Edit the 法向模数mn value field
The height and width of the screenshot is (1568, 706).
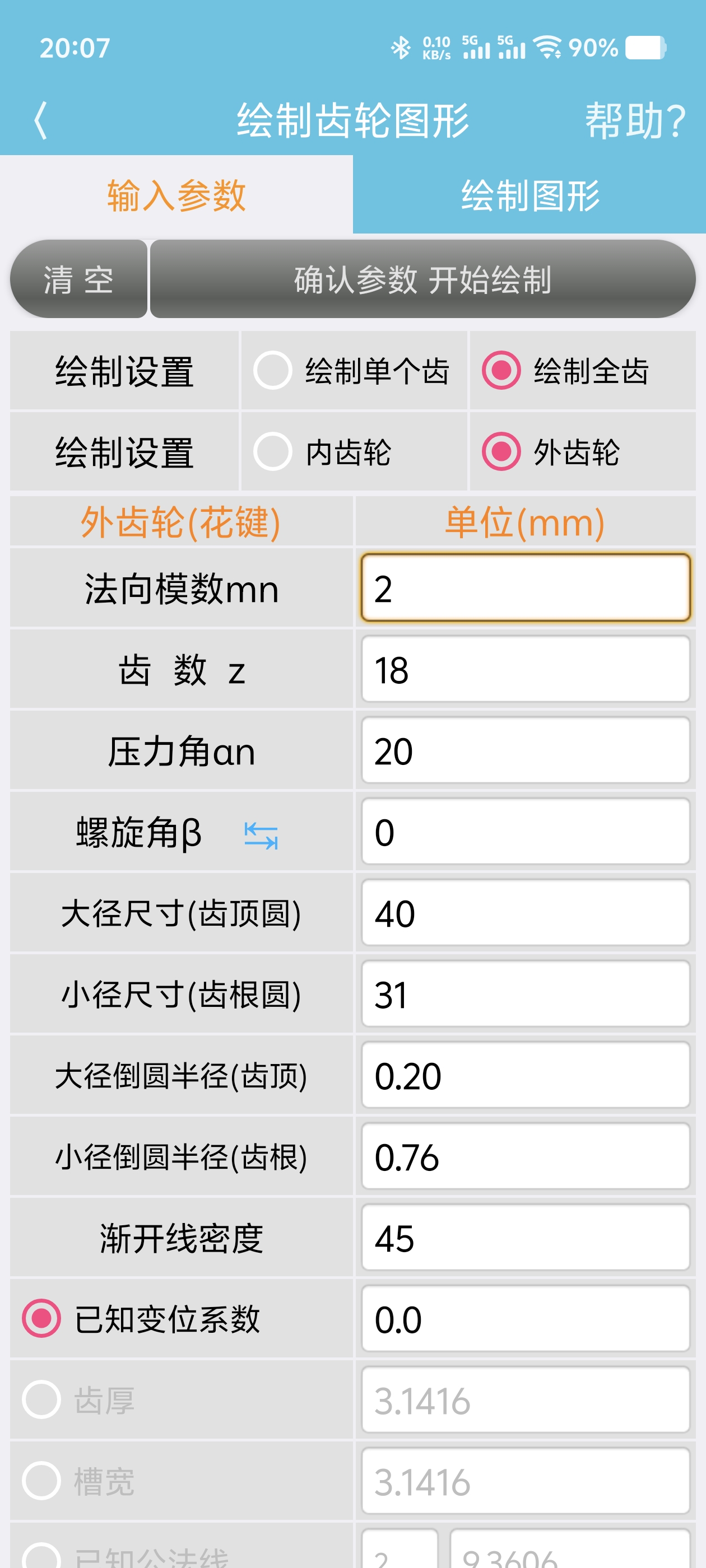pos(524,588)
